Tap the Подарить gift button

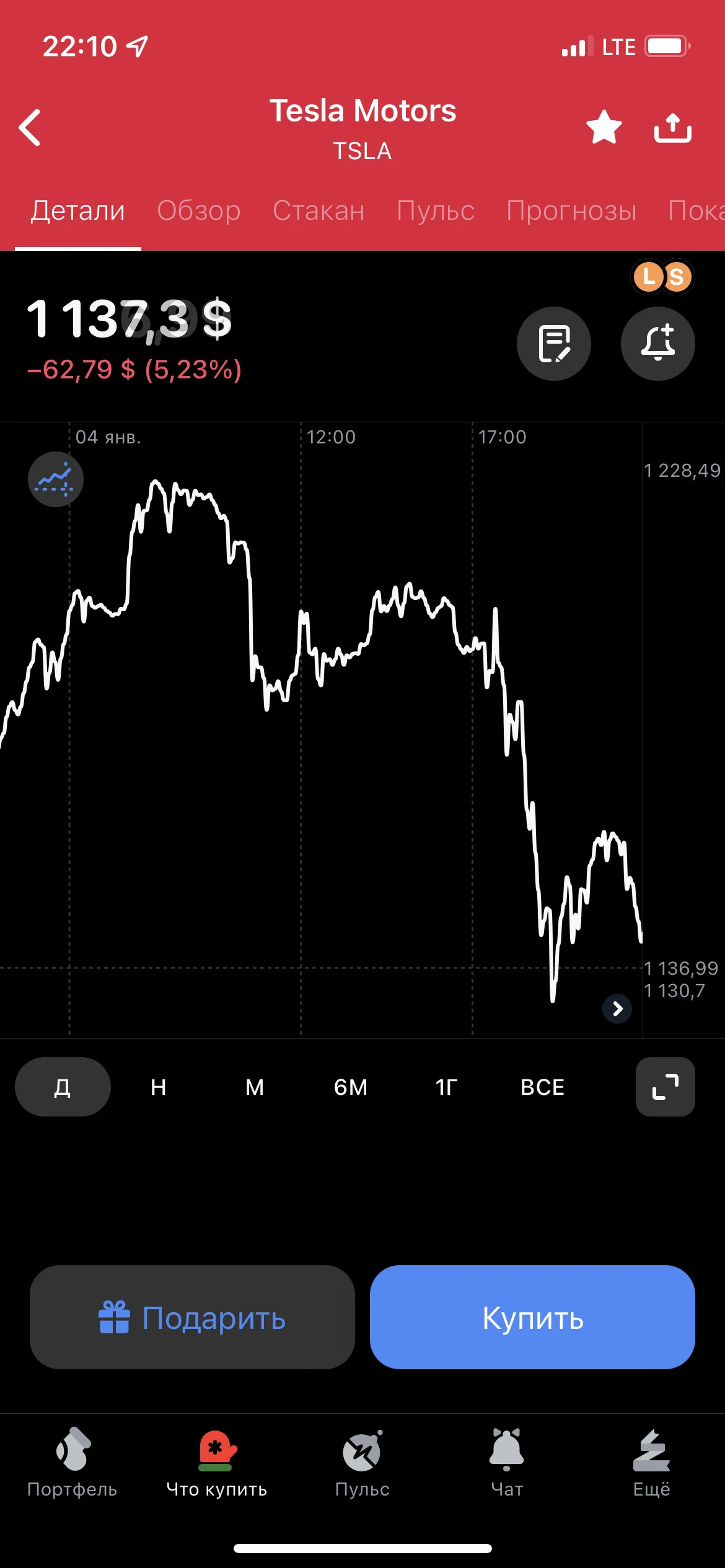[192, 1317]
